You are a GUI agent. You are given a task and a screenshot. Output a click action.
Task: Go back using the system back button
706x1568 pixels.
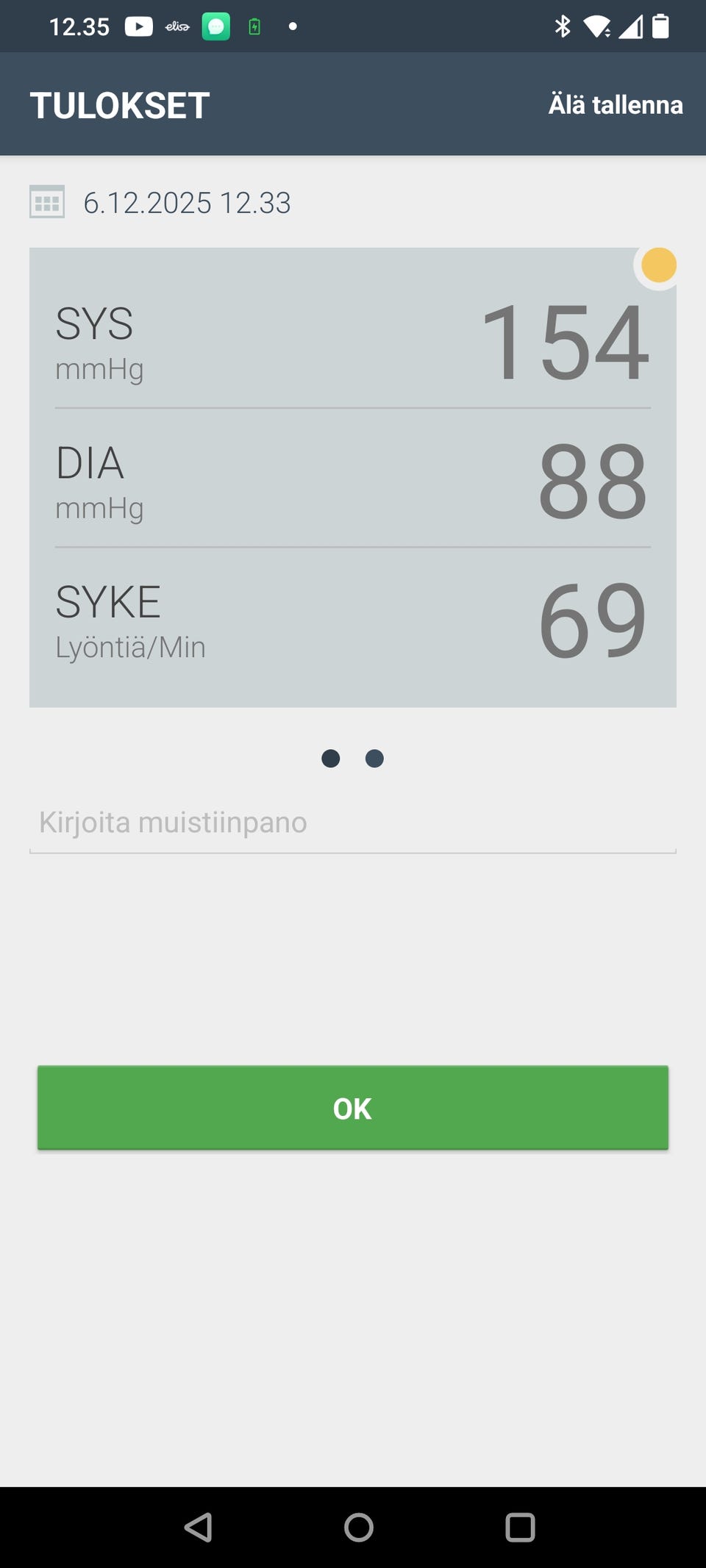pyautogui.click(x=199, y=1527)
